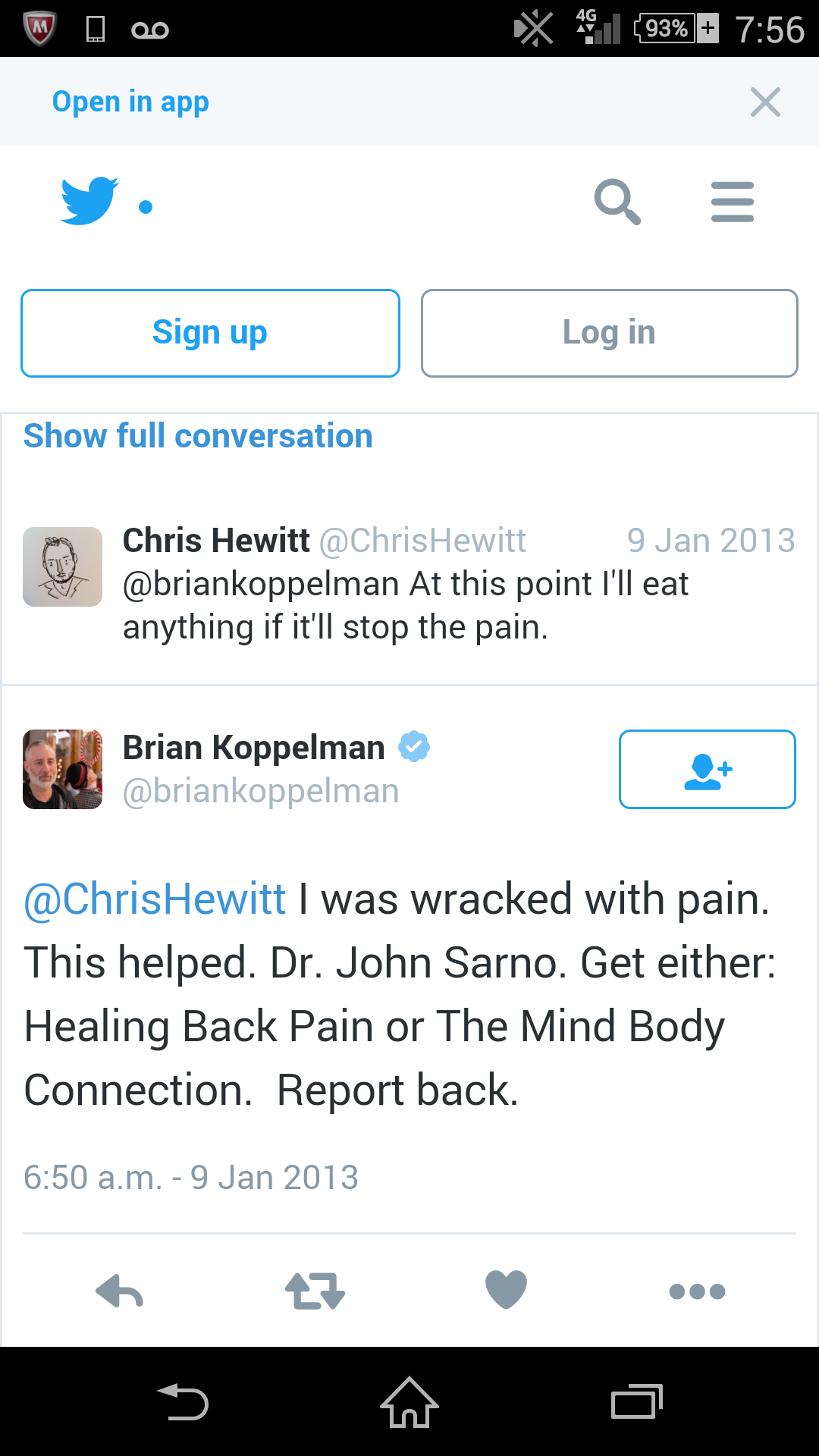
Task: View Chris Hewitt's profile picture
Action: point(62,566)
